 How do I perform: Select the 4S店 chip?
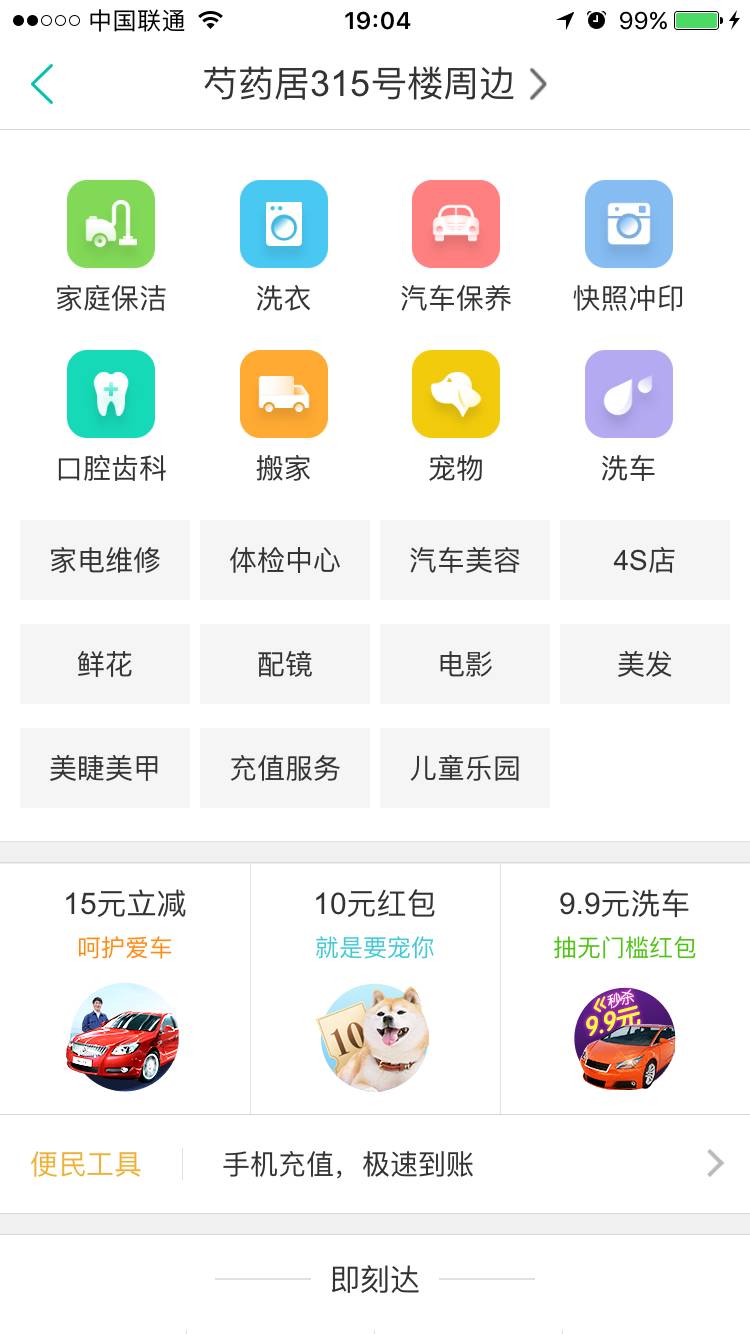tap(644, 560)
